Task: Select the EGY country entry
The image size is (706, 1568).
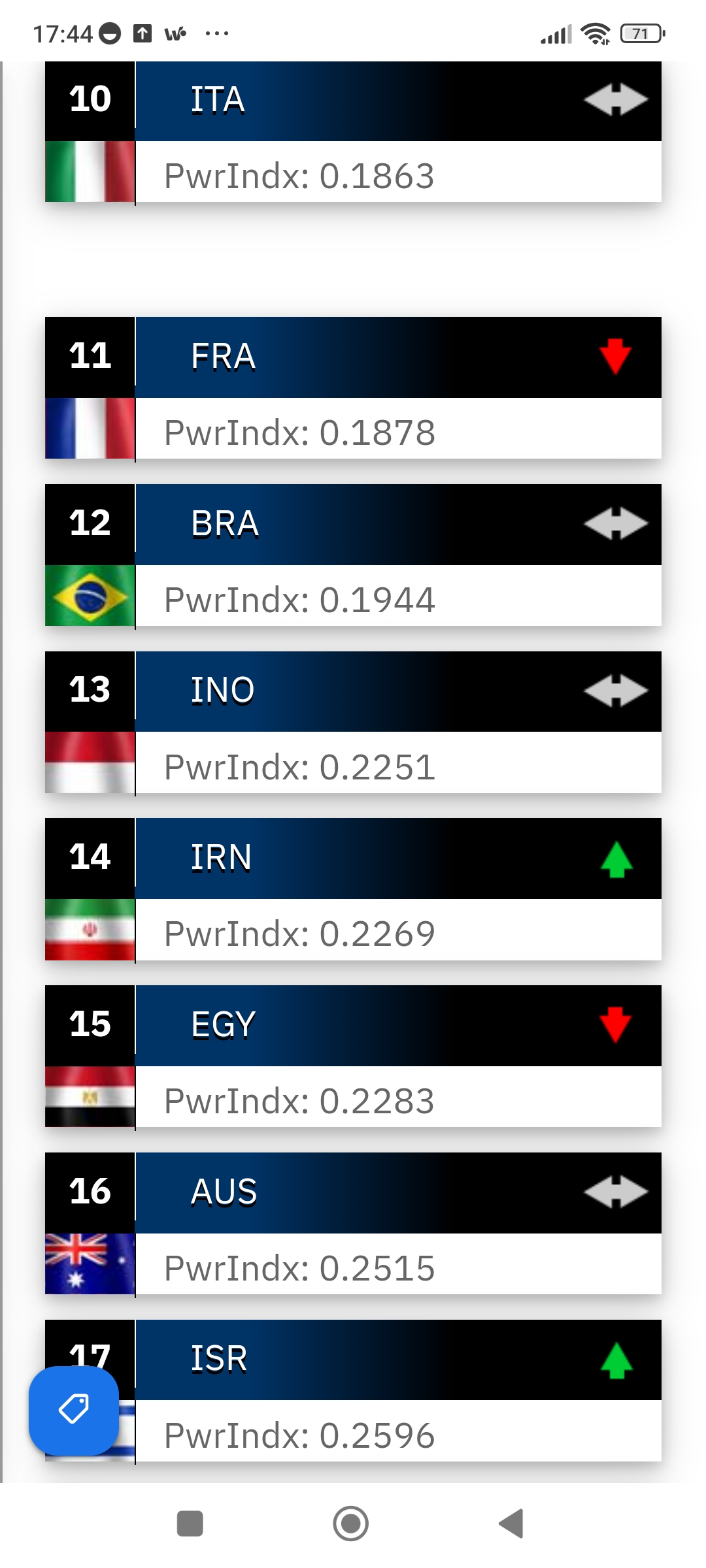Action: pyautogui.click(x=353, y=1057)
